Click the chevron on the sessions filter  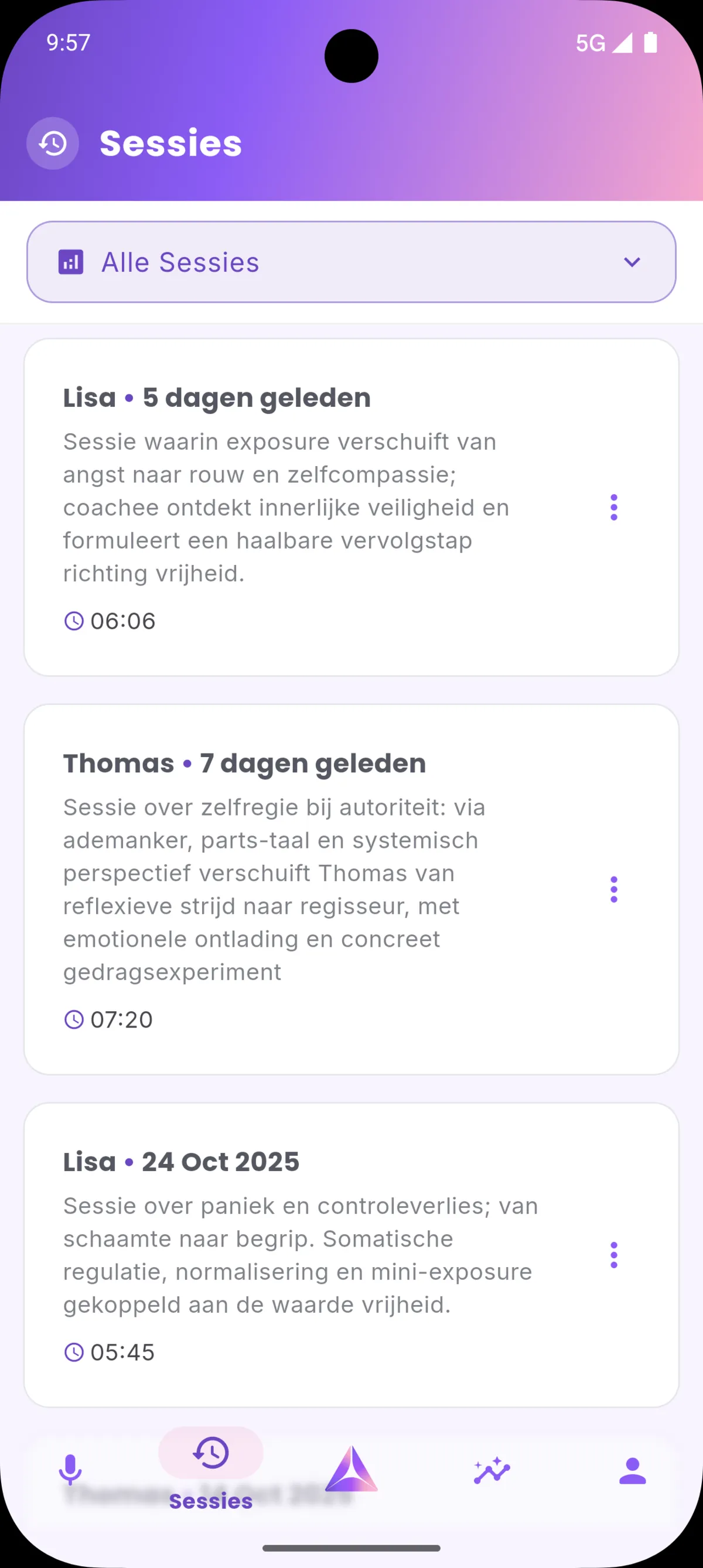632,262
